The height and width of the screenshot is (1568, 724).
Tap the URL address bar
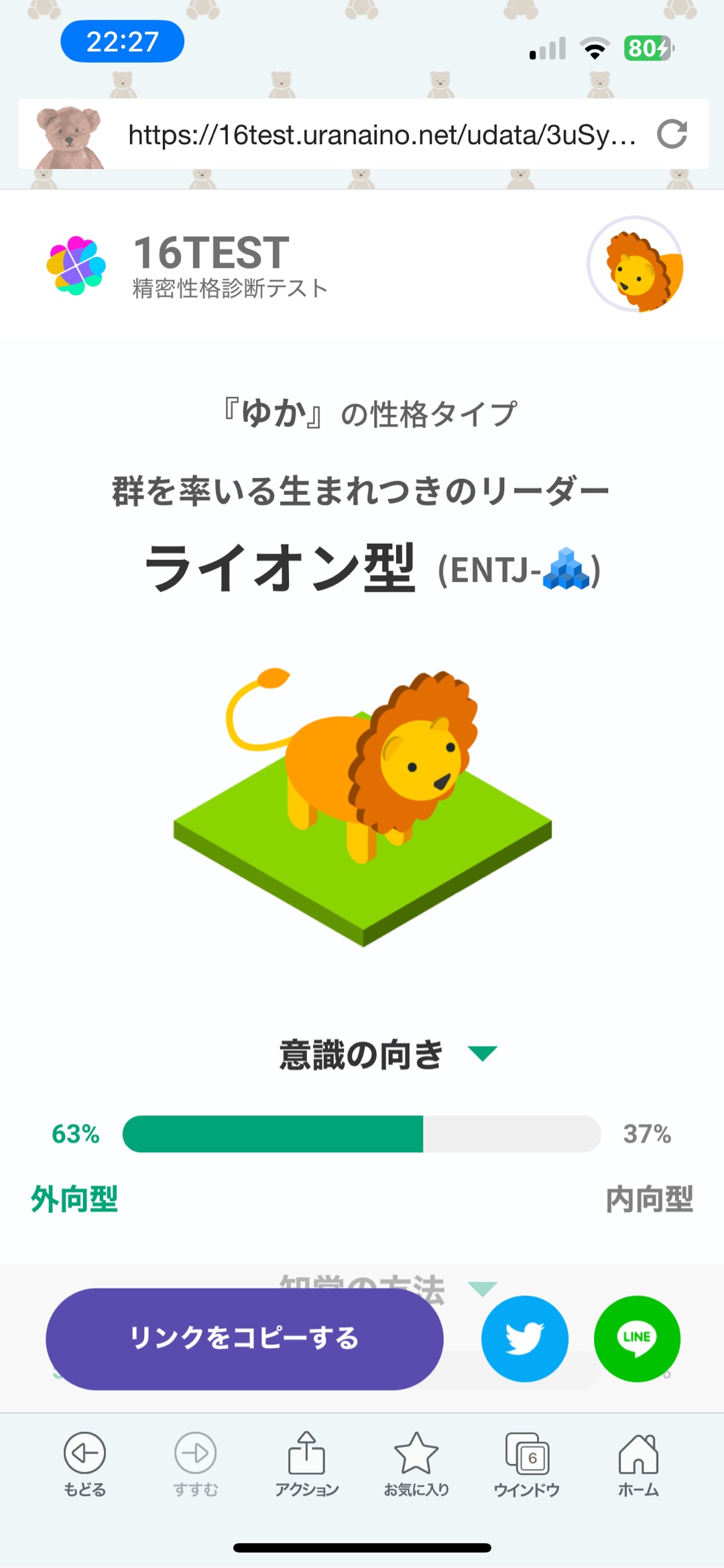(x=382, y=135)
